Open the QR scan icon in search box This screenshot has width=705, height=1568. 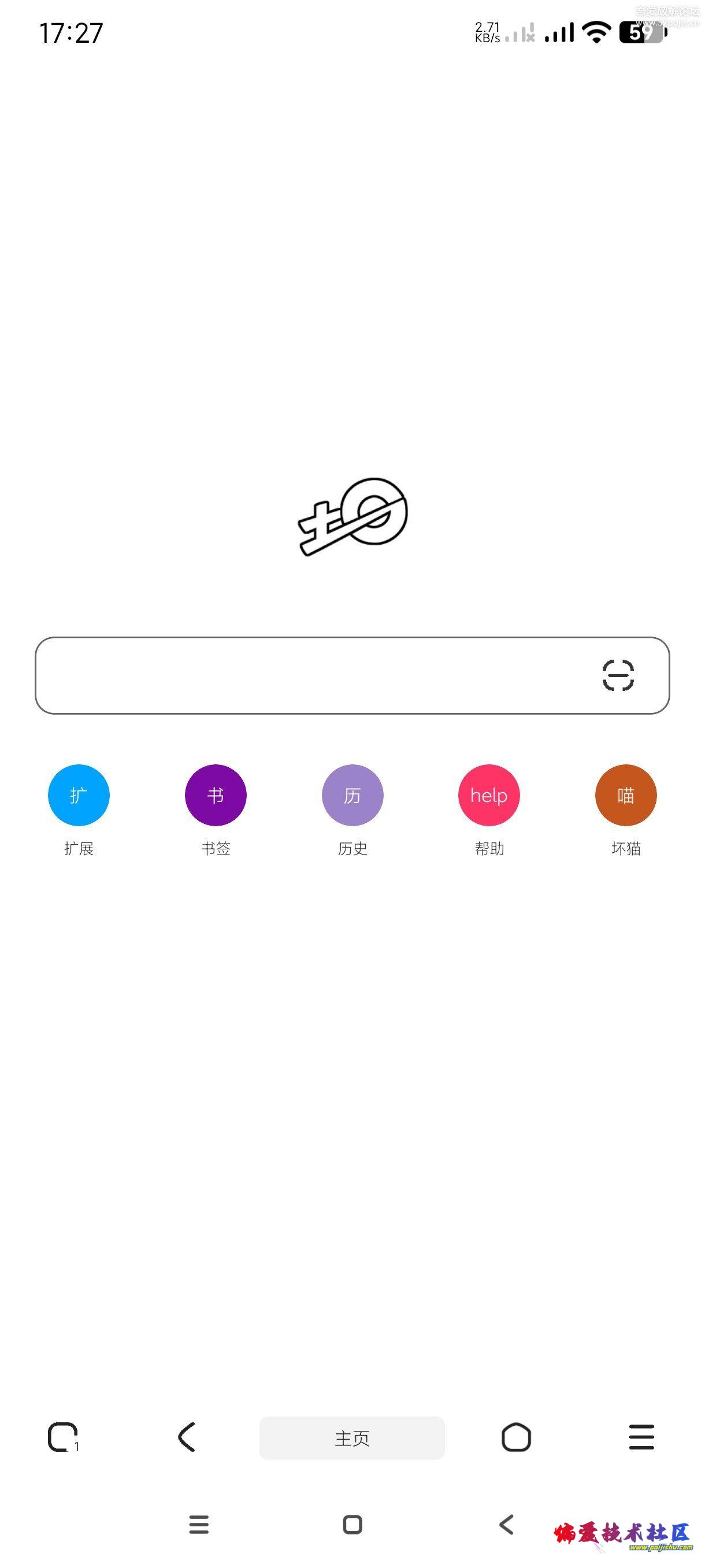[617, 675]
